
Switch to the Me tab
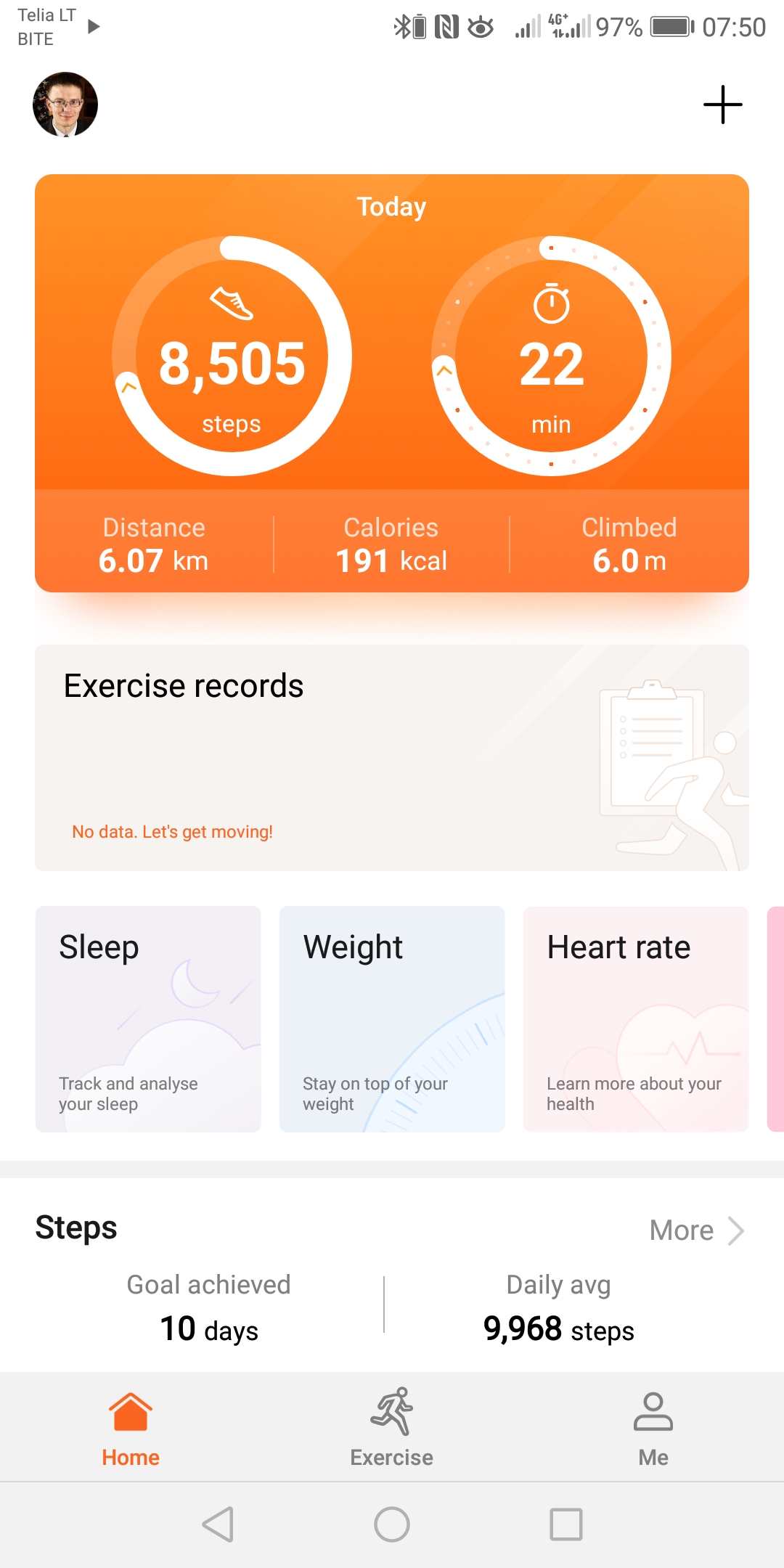pyautogui.click(x=653, y=1427)
